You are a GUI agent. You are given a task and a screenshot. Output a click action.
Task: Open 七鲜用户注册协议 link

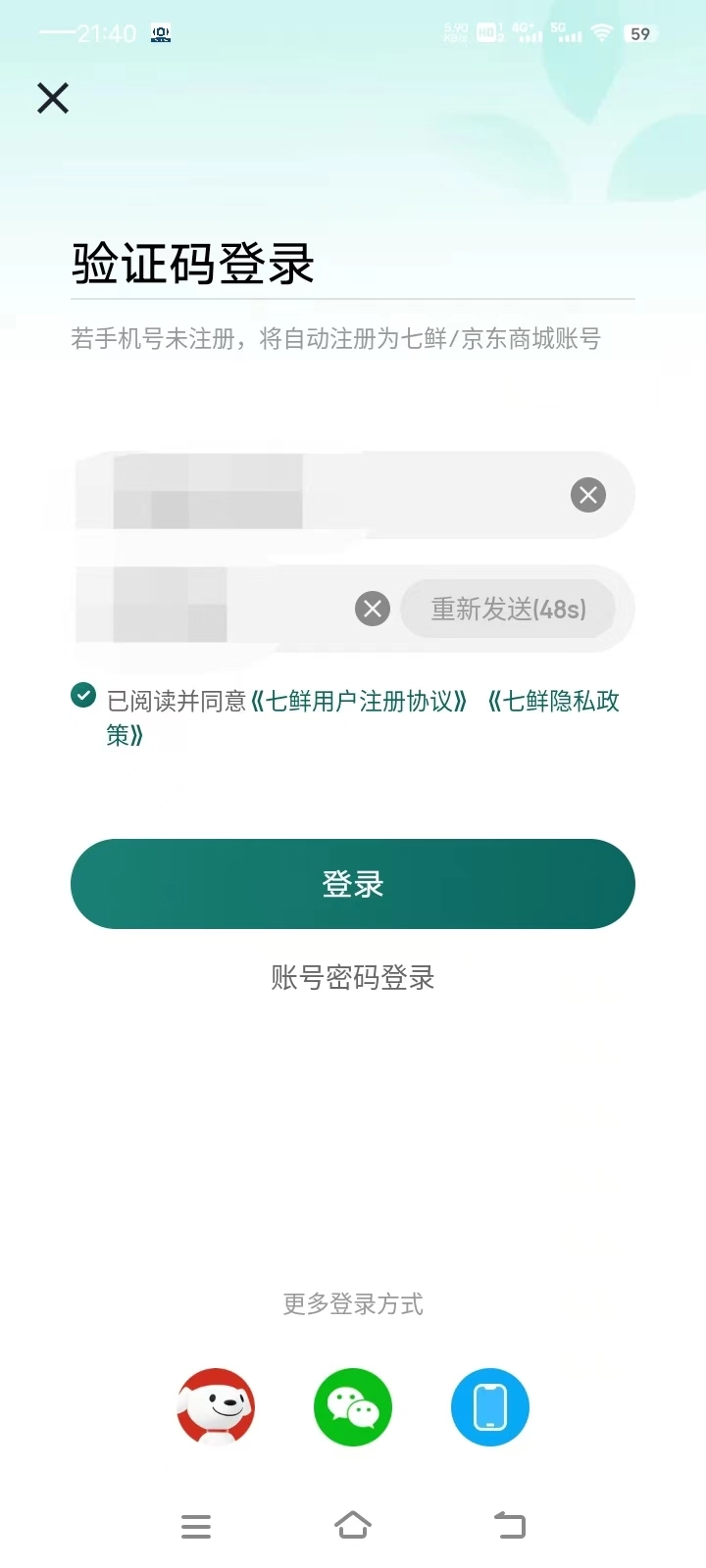point(359,701)
